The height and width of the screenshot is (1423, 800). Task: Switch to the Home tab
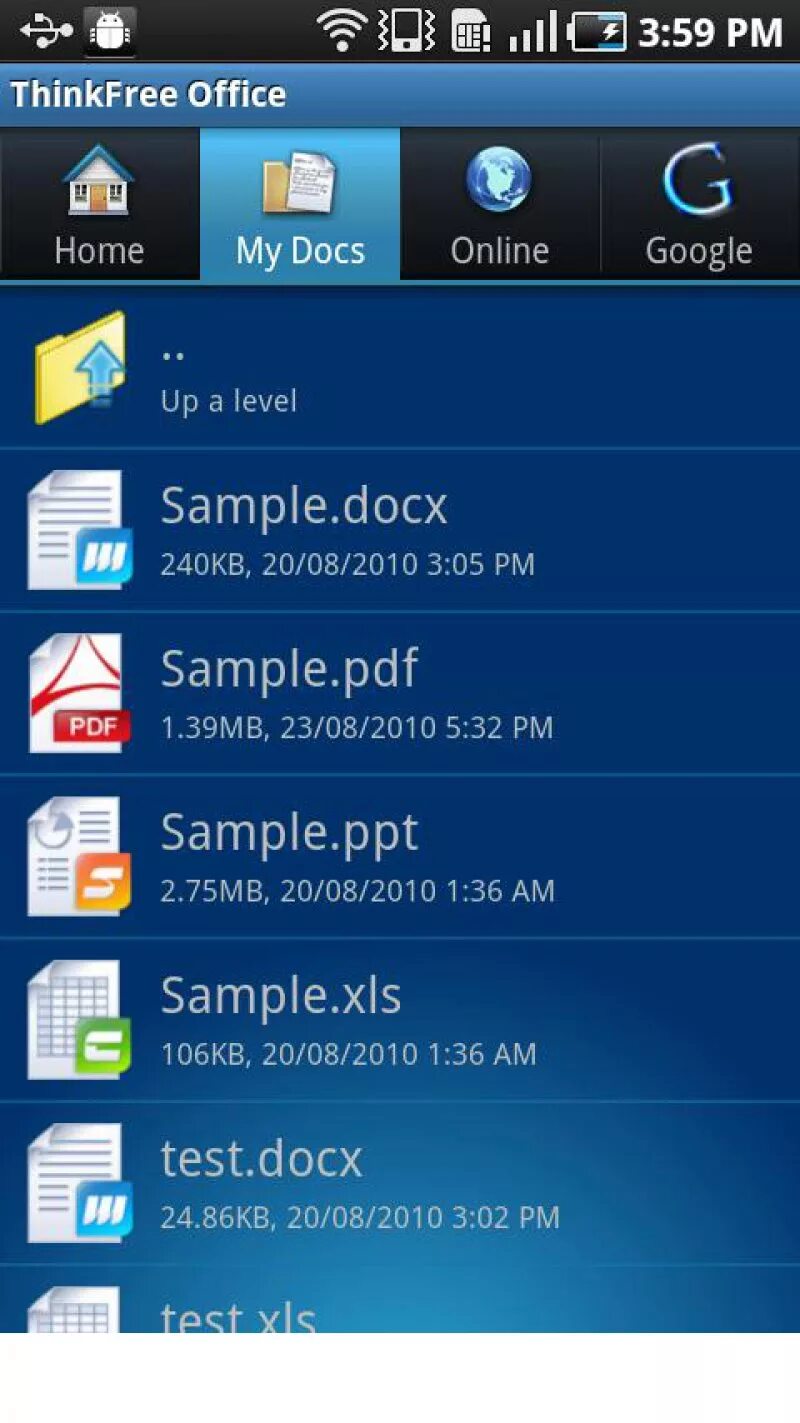coord(99,204)
